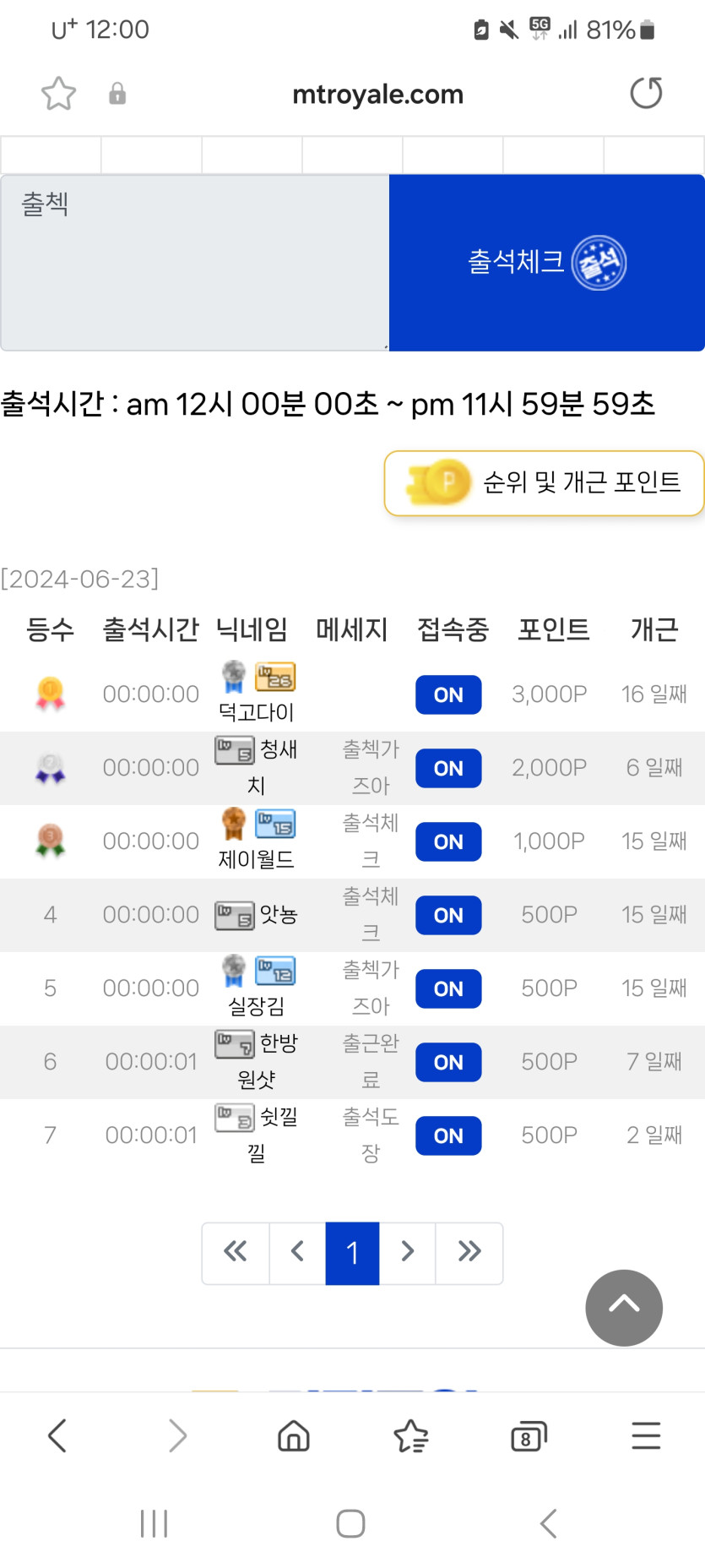Jump to the last page of results
Screen dimensions: 705x1568
pos(469,1253)
